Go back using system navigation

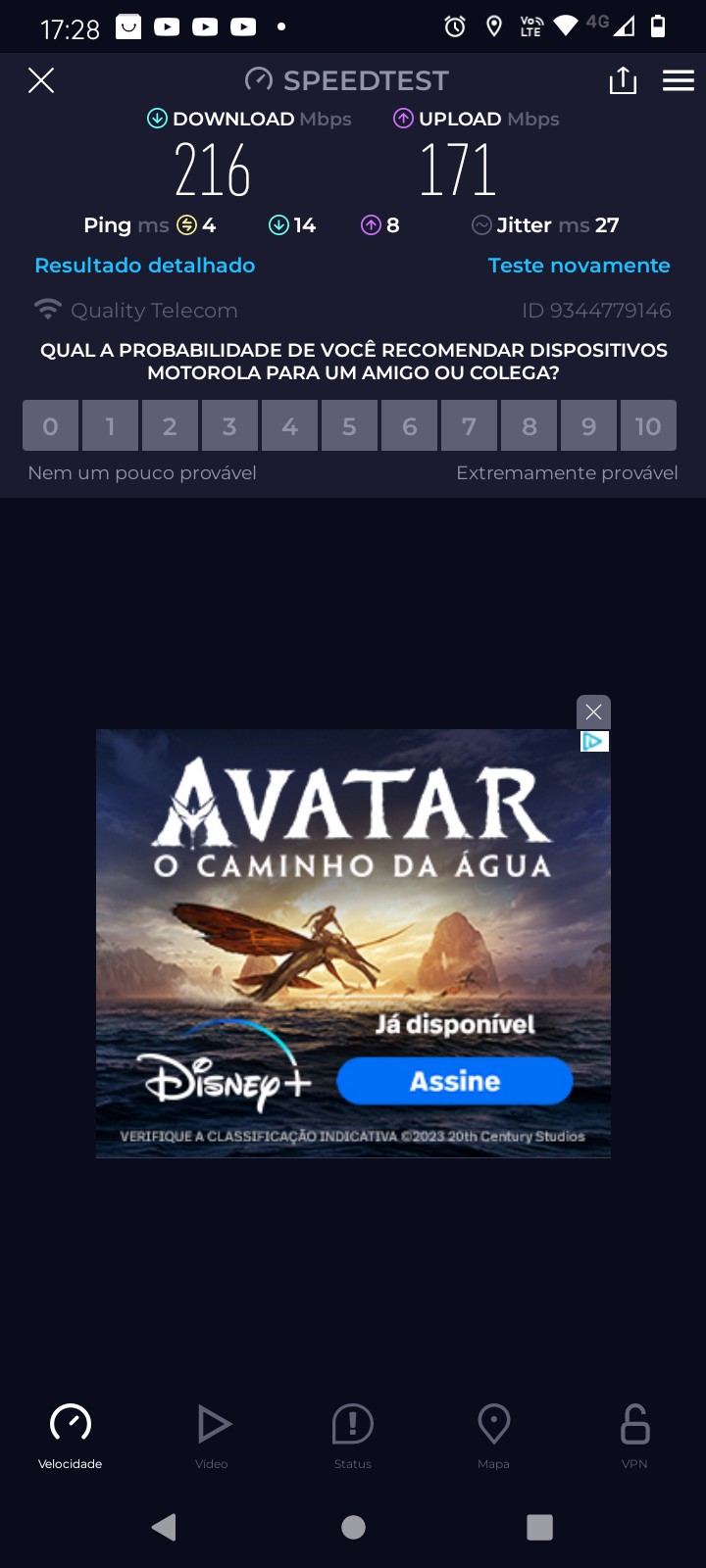point(164,1527)
